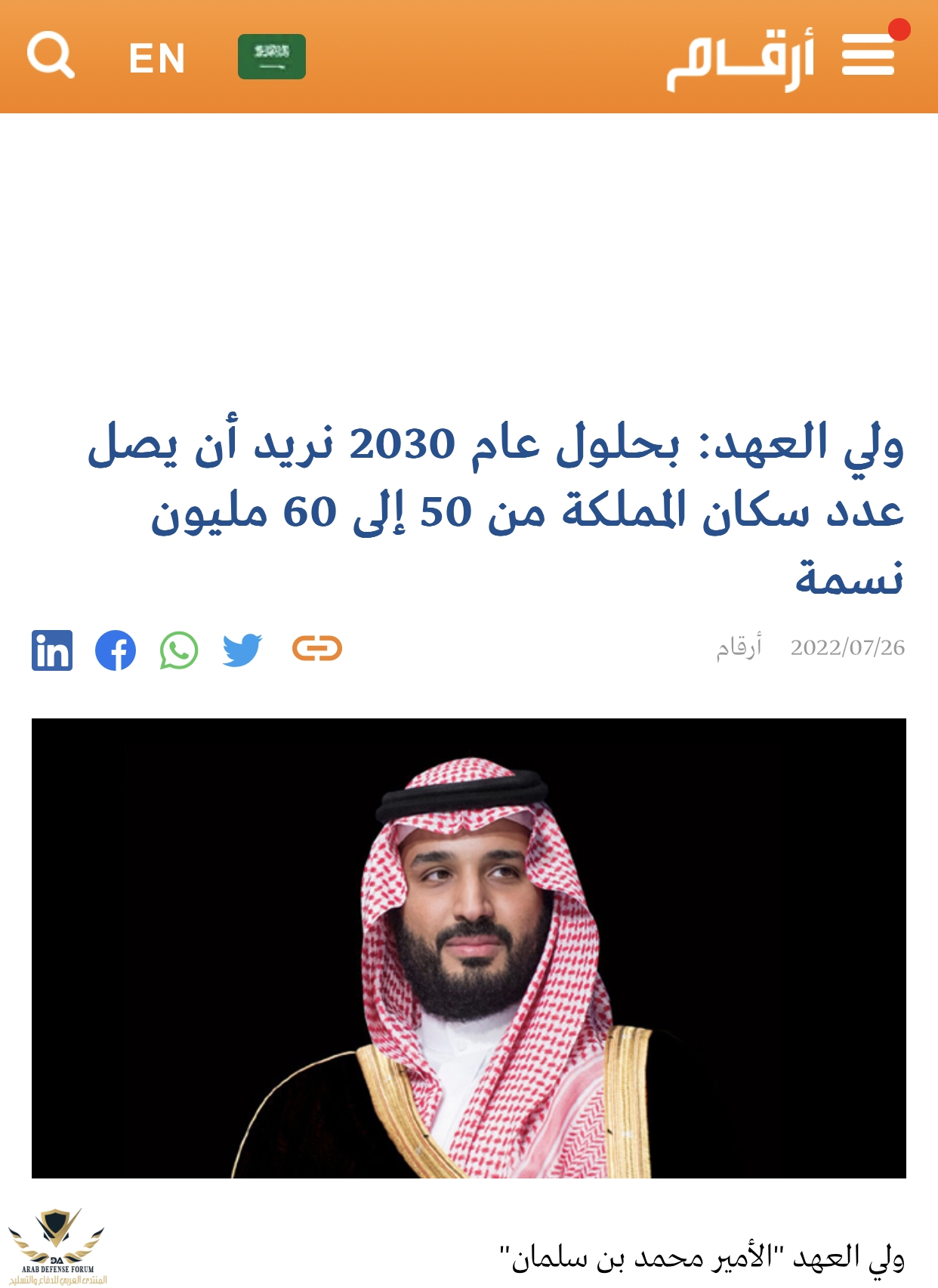Switch site language to EN
The width and height of the screenshot is (938, 1288).
[x=157, y=58]
